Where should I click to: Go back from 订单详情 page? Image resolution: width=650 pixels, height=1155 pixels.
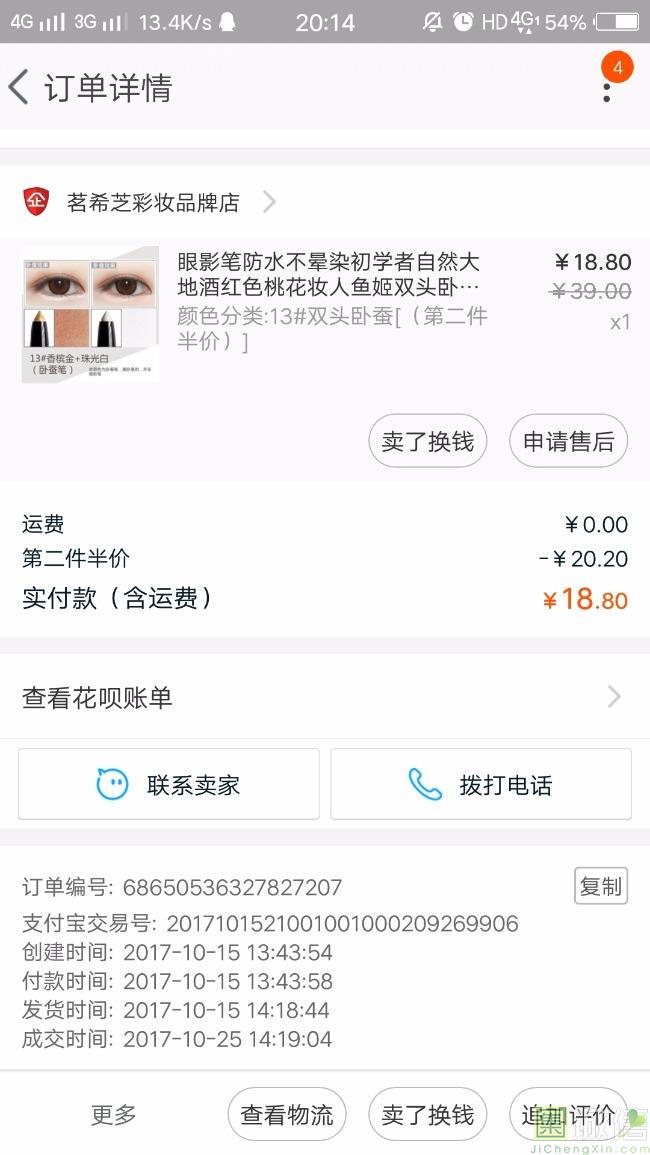[20, 88]
